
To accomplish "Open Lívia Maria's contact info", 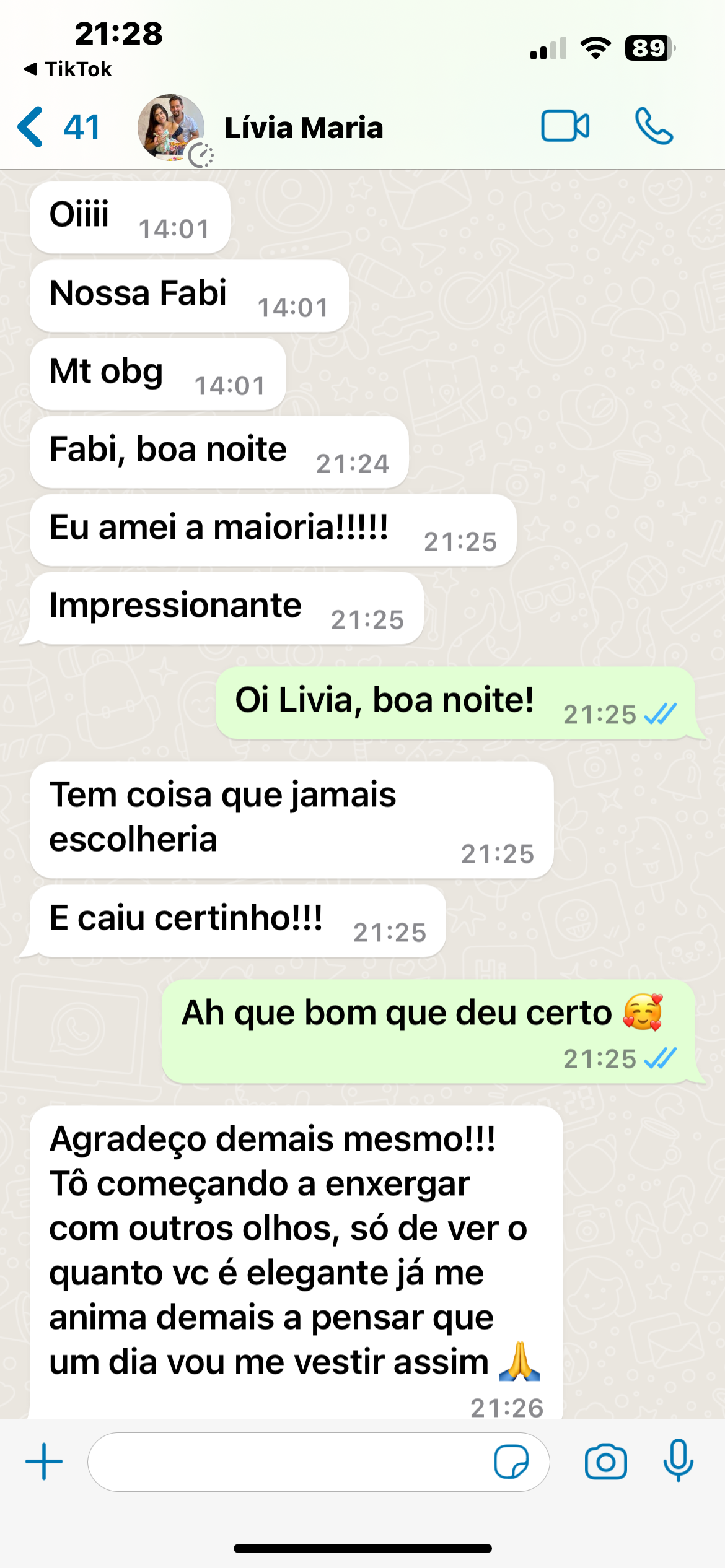I will click(304, 128).
